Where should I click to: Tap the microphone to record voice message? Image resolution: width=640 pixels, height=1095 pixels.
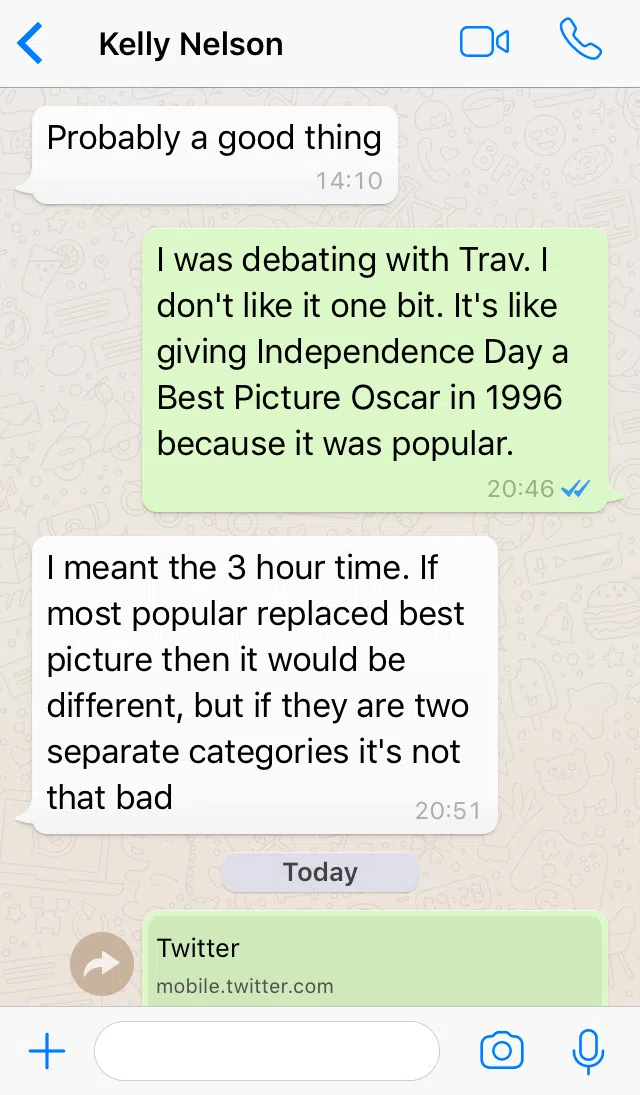tap(588, 1051)
